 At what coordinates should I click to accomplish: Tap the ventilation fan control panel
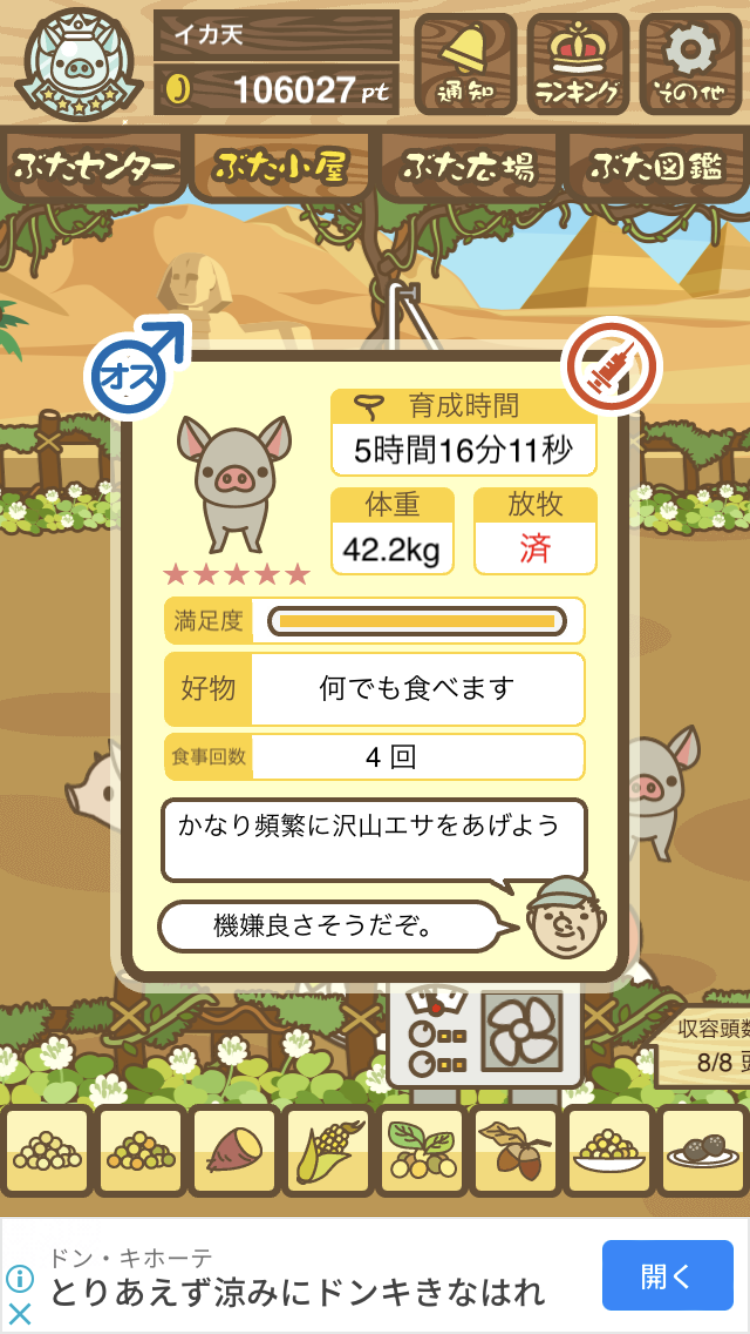(485, 1033)
